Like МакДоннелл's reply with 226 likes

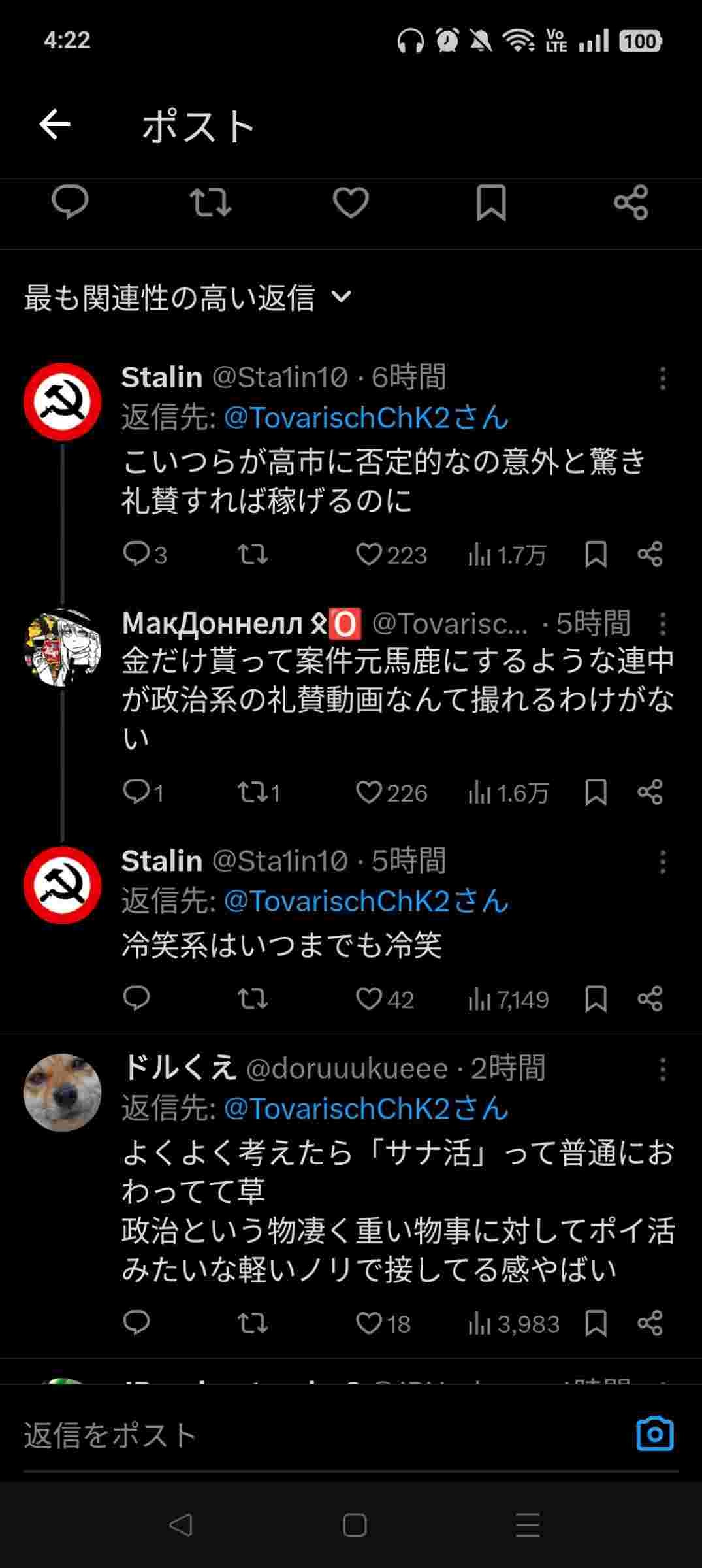(x=369, y=792)
